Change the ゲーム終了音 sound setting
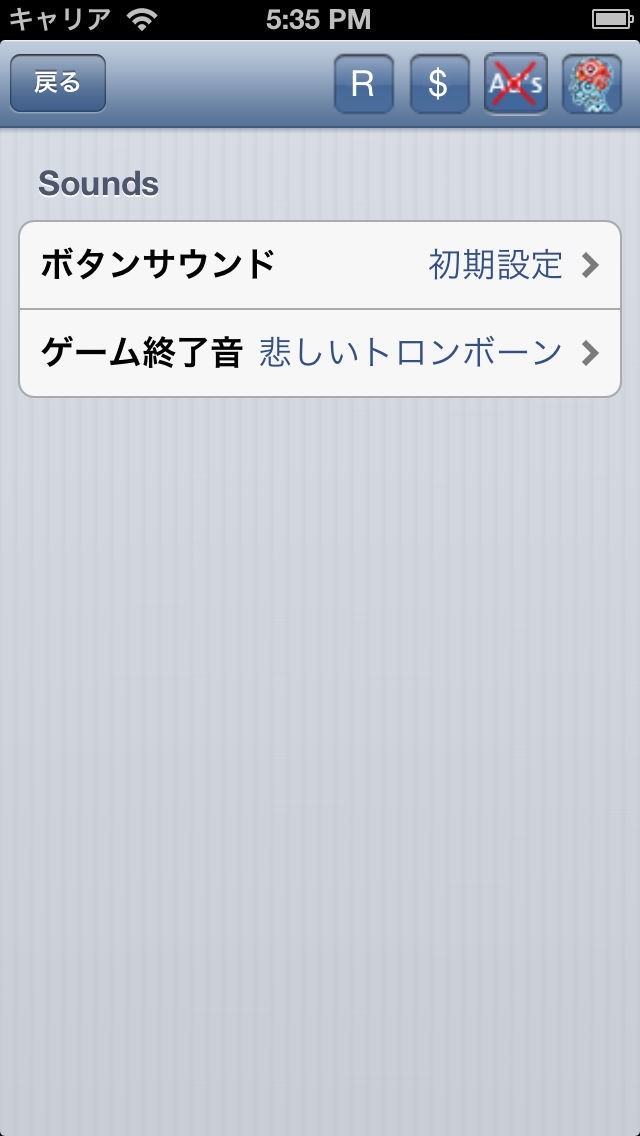The height and width of the screenshot is (1136, 640). click(x=320, y=353)
